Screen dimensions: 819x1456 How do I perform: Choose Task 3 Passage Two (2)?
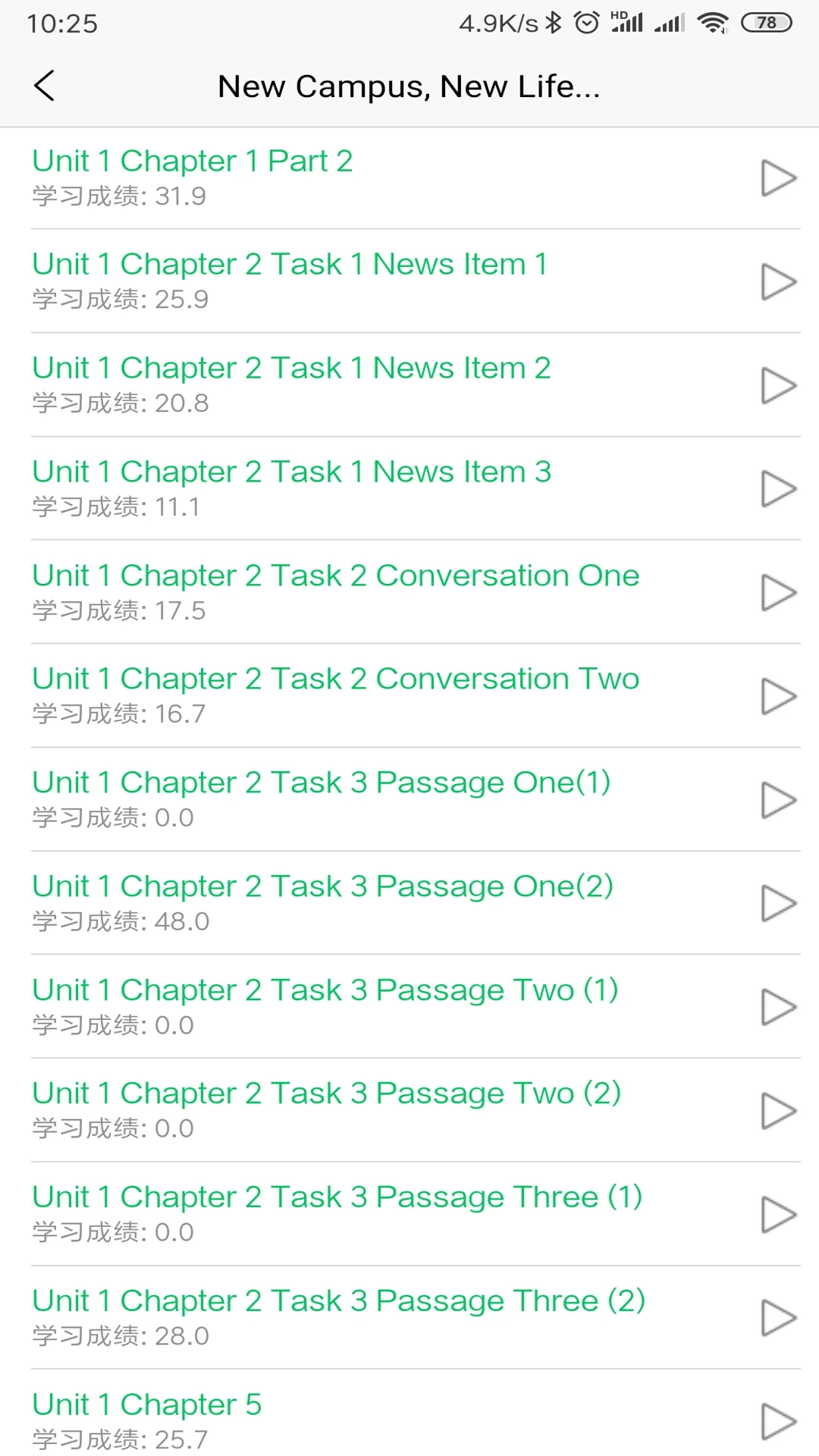[x=326, y=1094]
